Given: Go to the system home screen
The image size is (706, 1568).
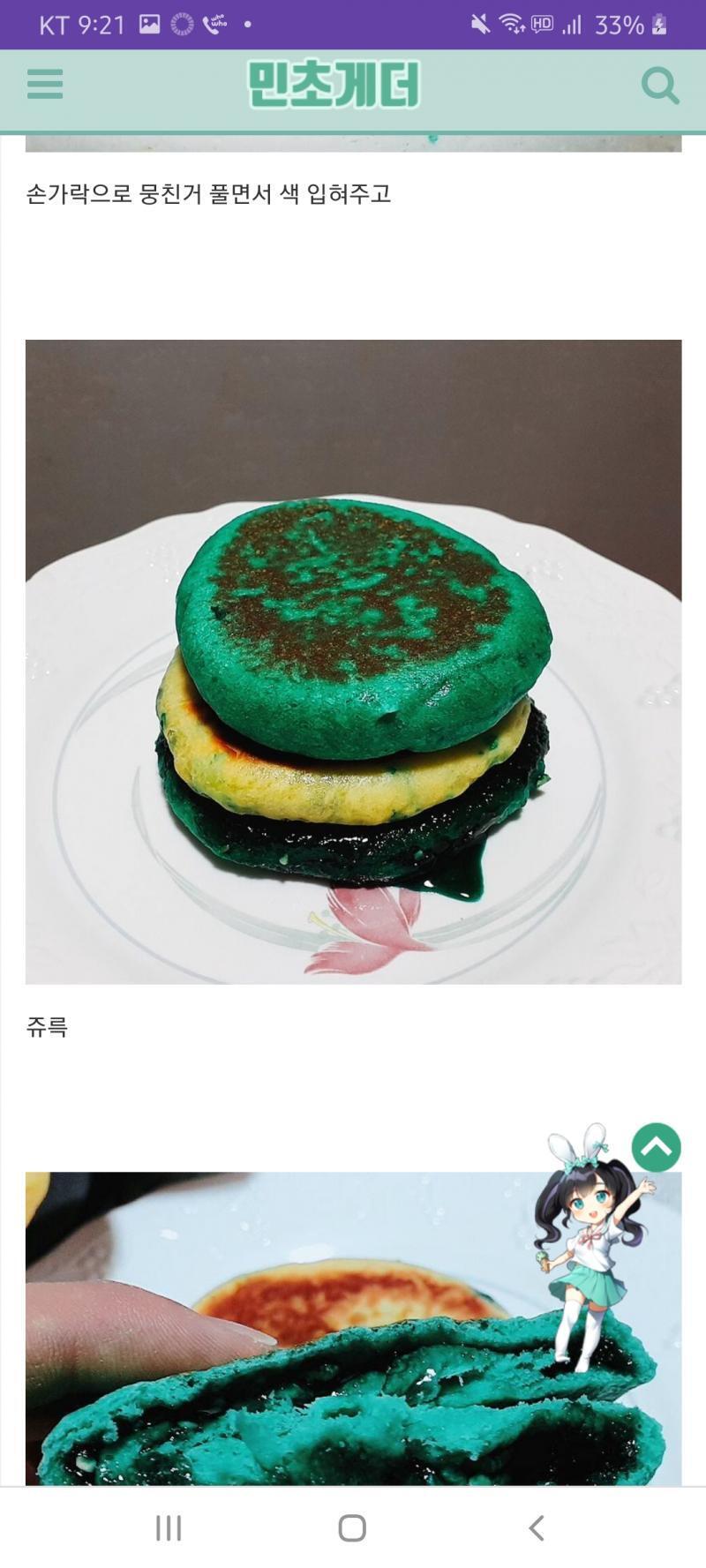Looking at the screenshot, I should [x=352, y=1527].
